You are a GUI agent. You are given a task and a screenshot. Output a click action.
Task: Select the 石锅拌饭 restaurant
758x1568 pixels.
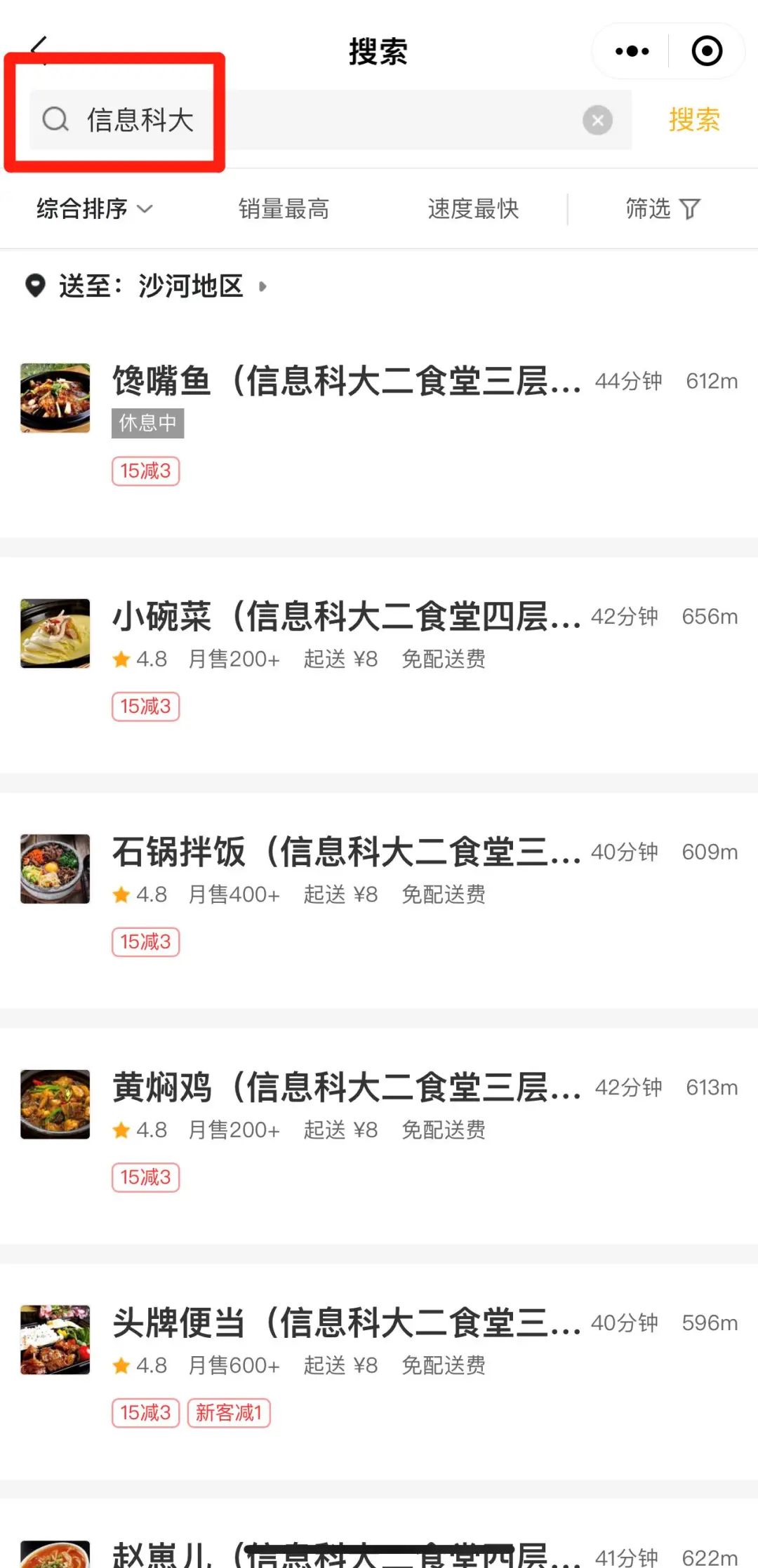(347, 853)
